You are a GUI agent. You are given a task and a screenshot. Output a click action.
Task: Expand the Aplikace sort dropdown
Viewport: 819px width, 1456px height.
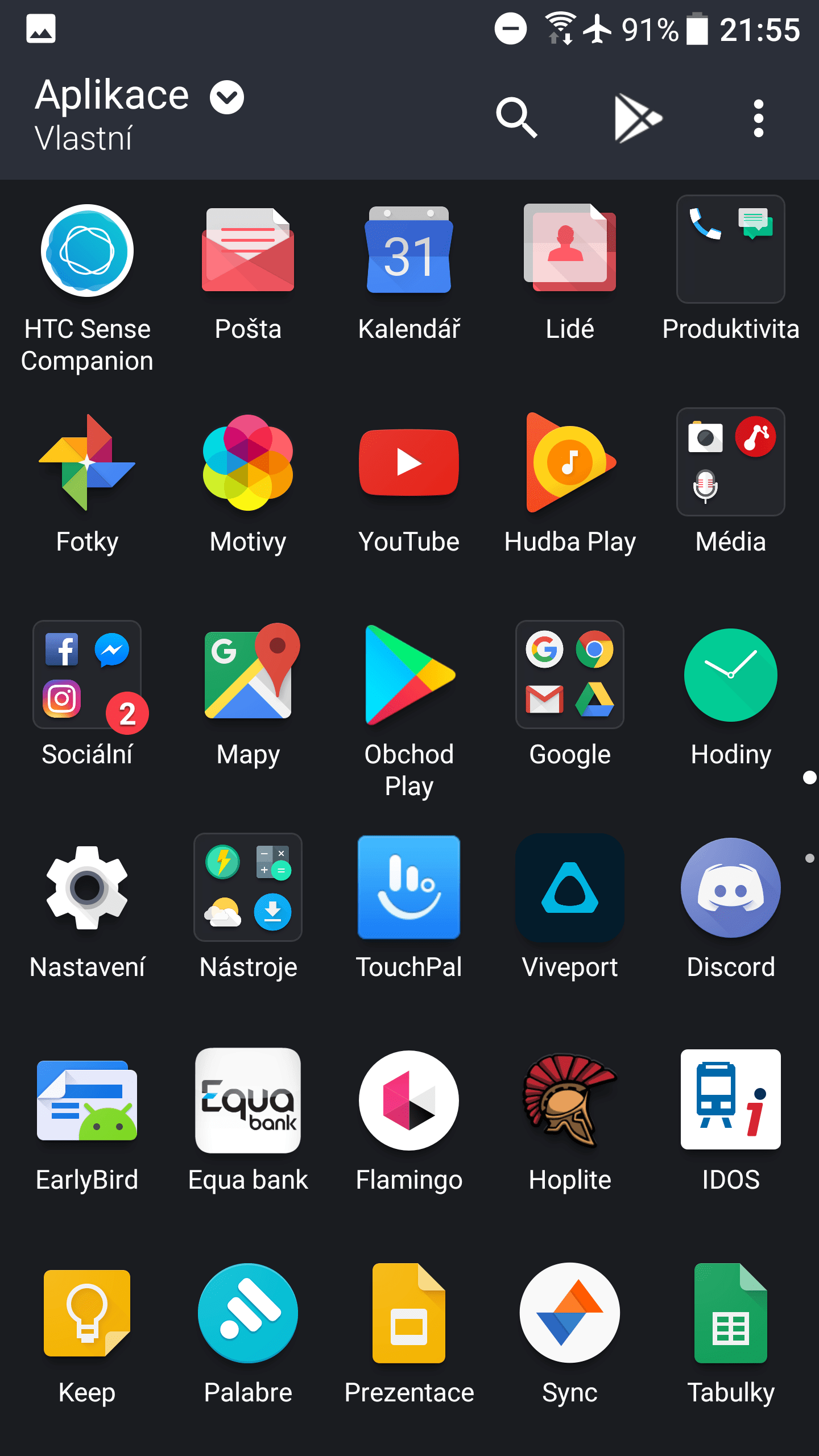[x=227, y=97]
